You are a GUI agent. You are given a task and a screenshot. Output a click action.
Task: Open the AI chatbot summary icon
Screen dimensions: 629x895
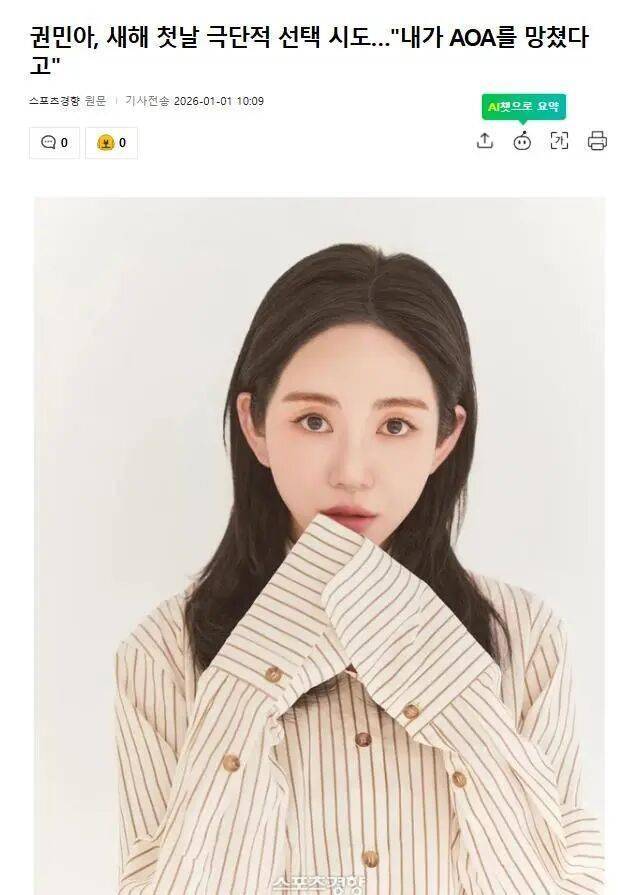click(x=522, y=141)
